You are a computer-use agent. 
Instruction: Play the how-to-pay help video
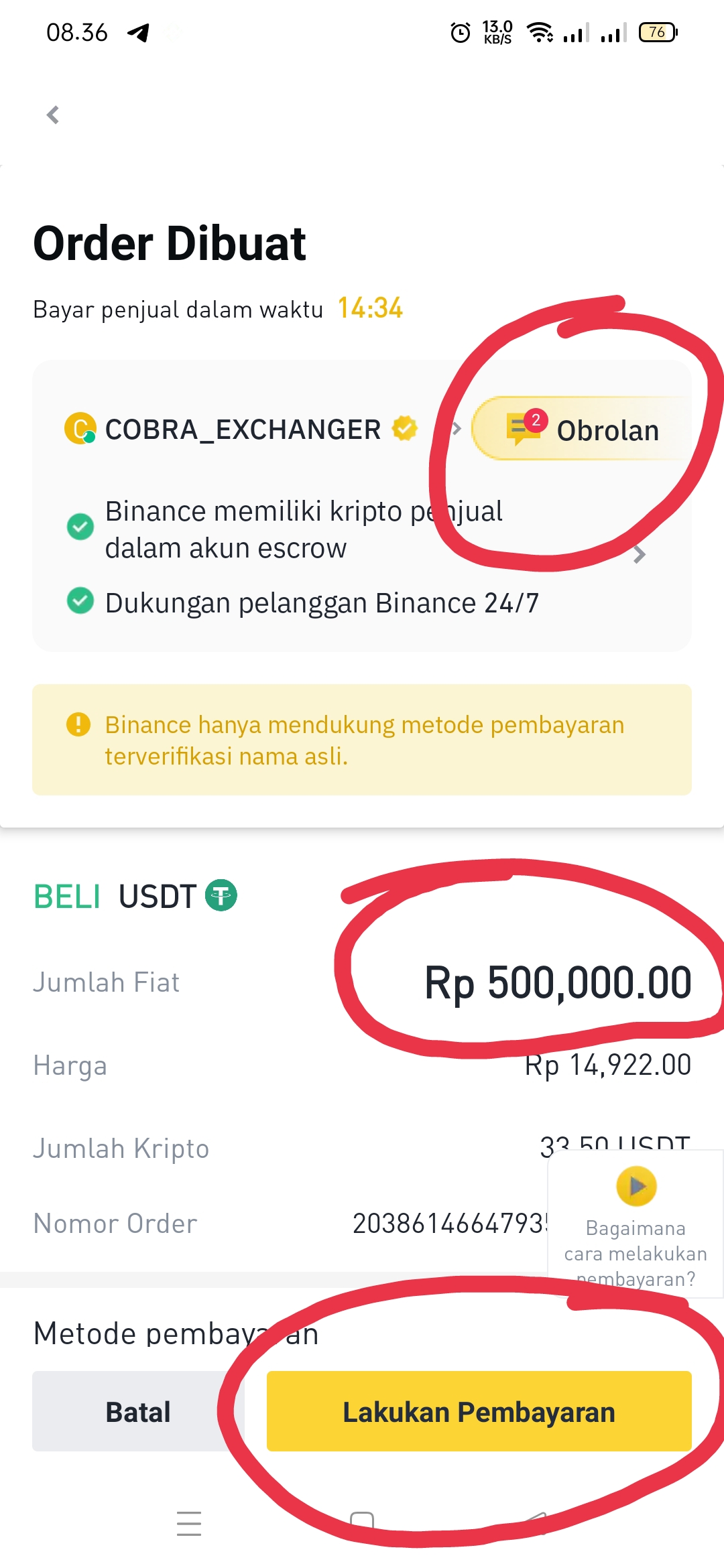pyautogui.click(x=636, y=1187)
